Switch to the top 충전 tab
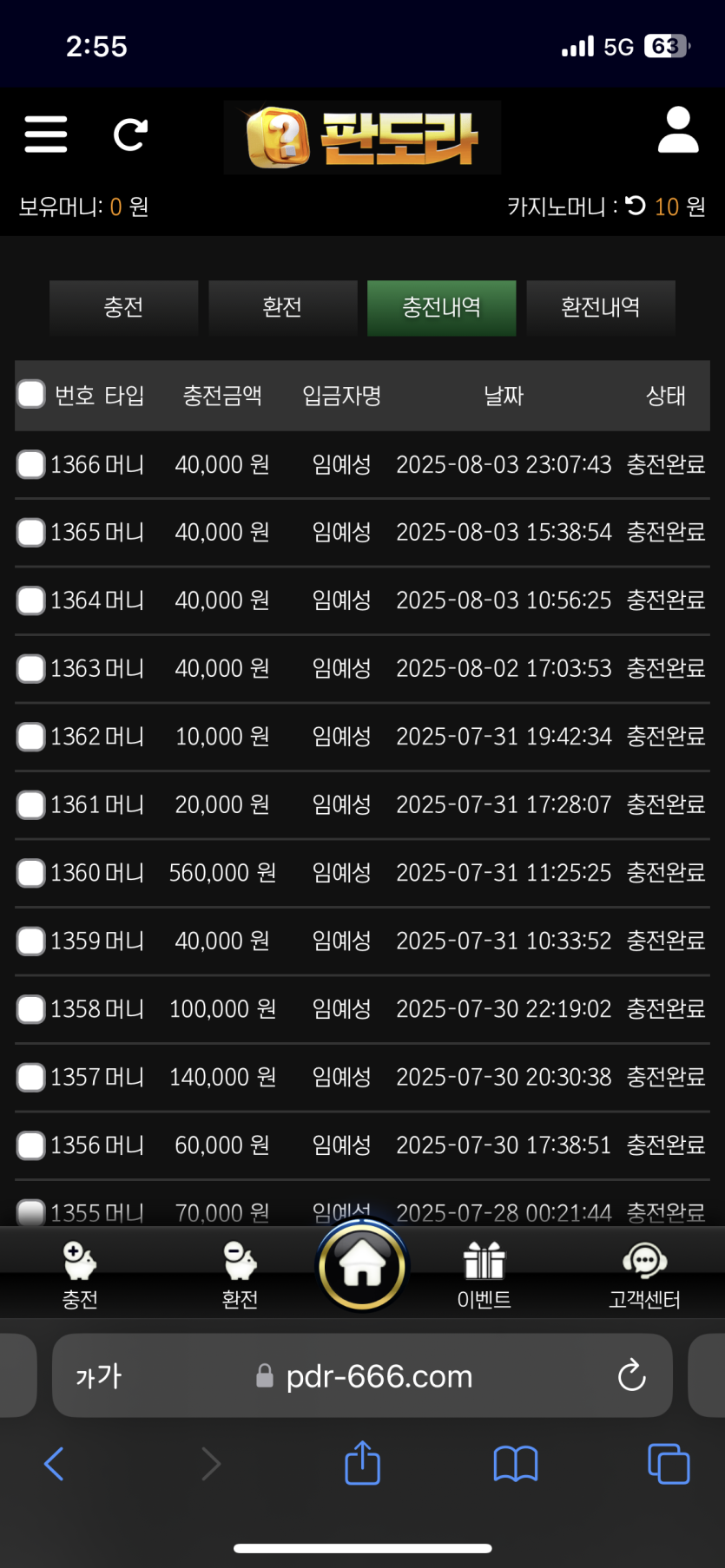 (123, 307)
